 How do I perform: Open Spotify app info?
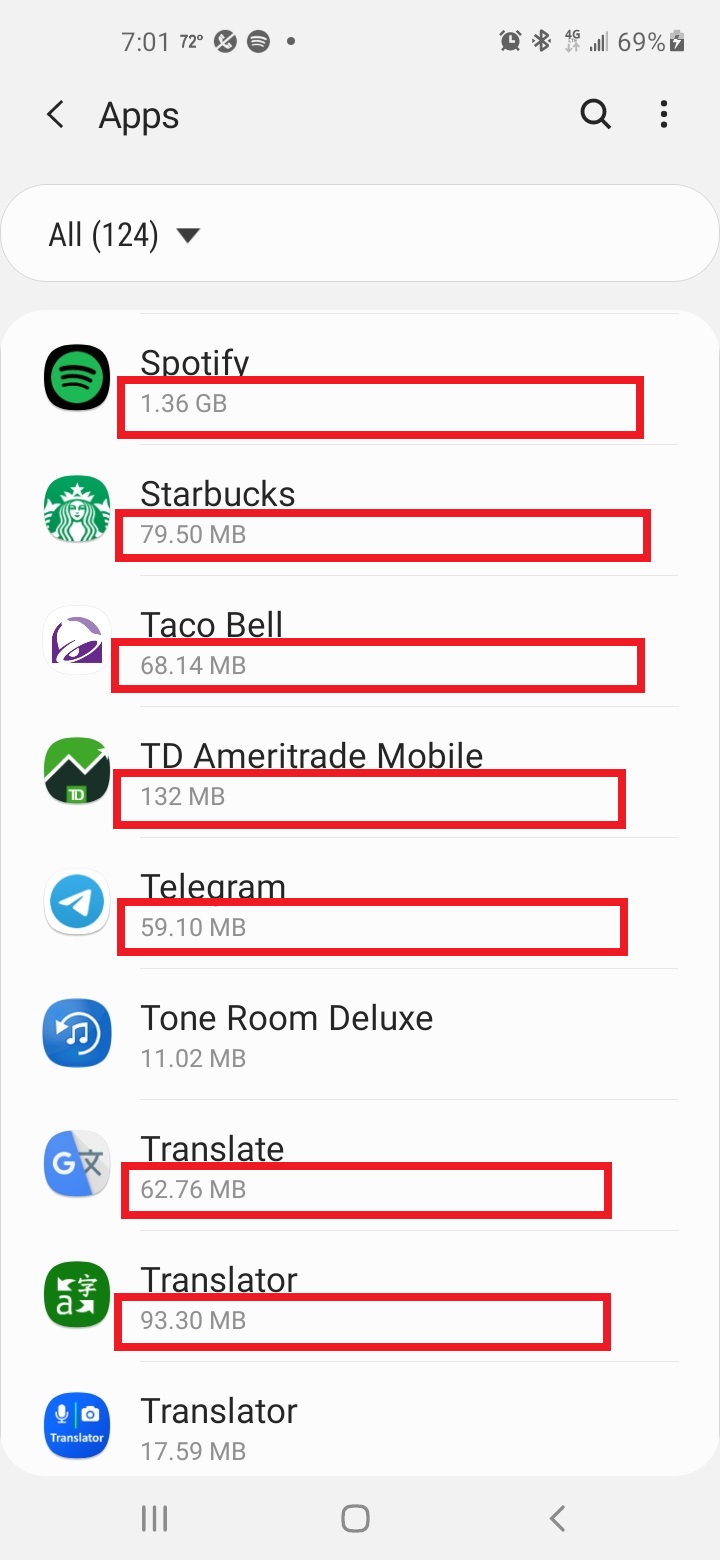pyautogui.click(x=360, y=380)
